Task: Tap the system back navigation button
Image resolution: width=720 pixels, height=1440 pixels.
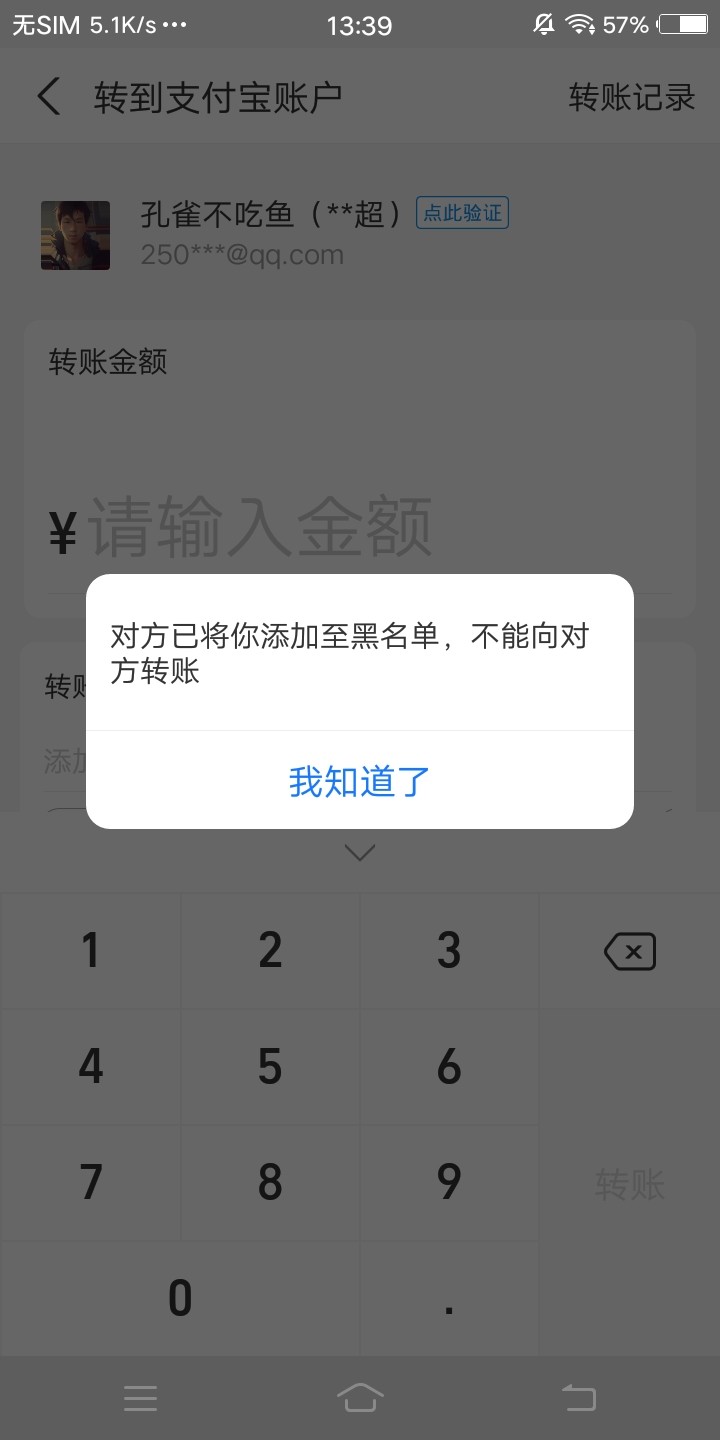Action: (x=579, y=1397)
